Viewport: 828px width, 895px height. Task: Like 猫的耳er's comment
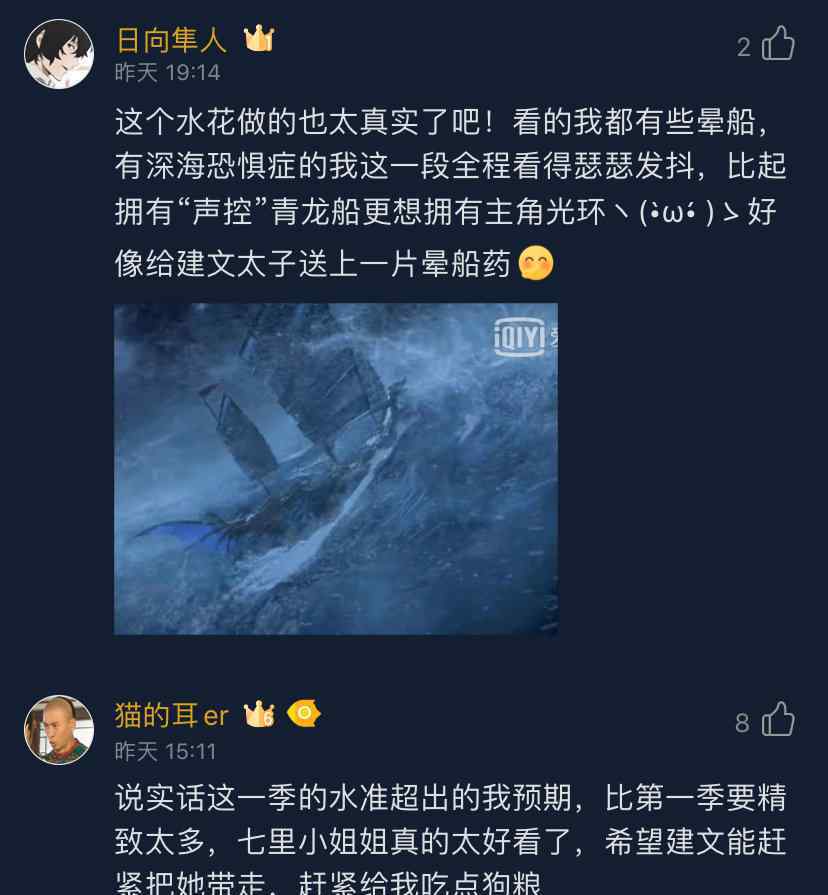coord(778,721)
